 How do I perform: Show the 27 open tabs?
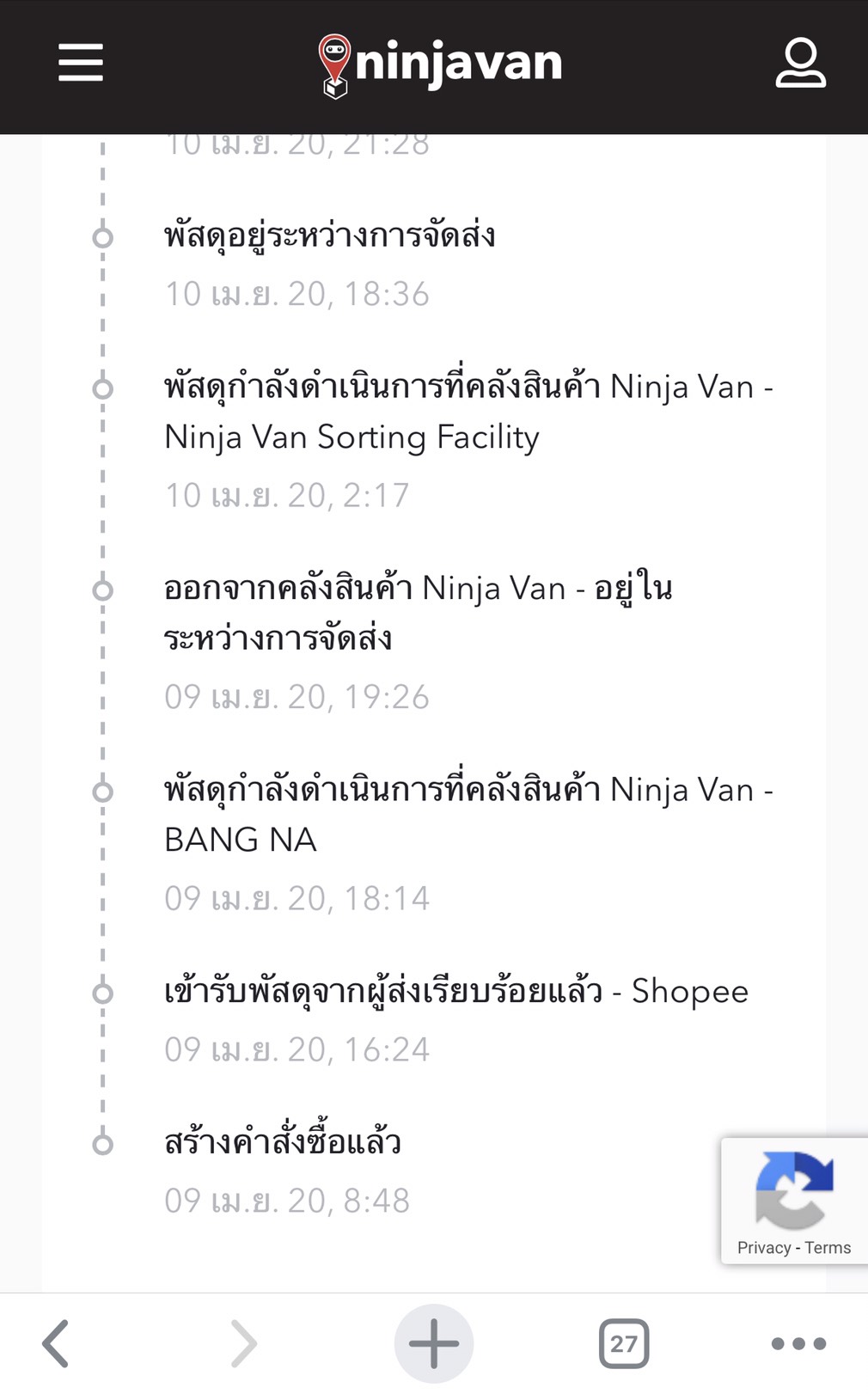(x=624, y=1343)
